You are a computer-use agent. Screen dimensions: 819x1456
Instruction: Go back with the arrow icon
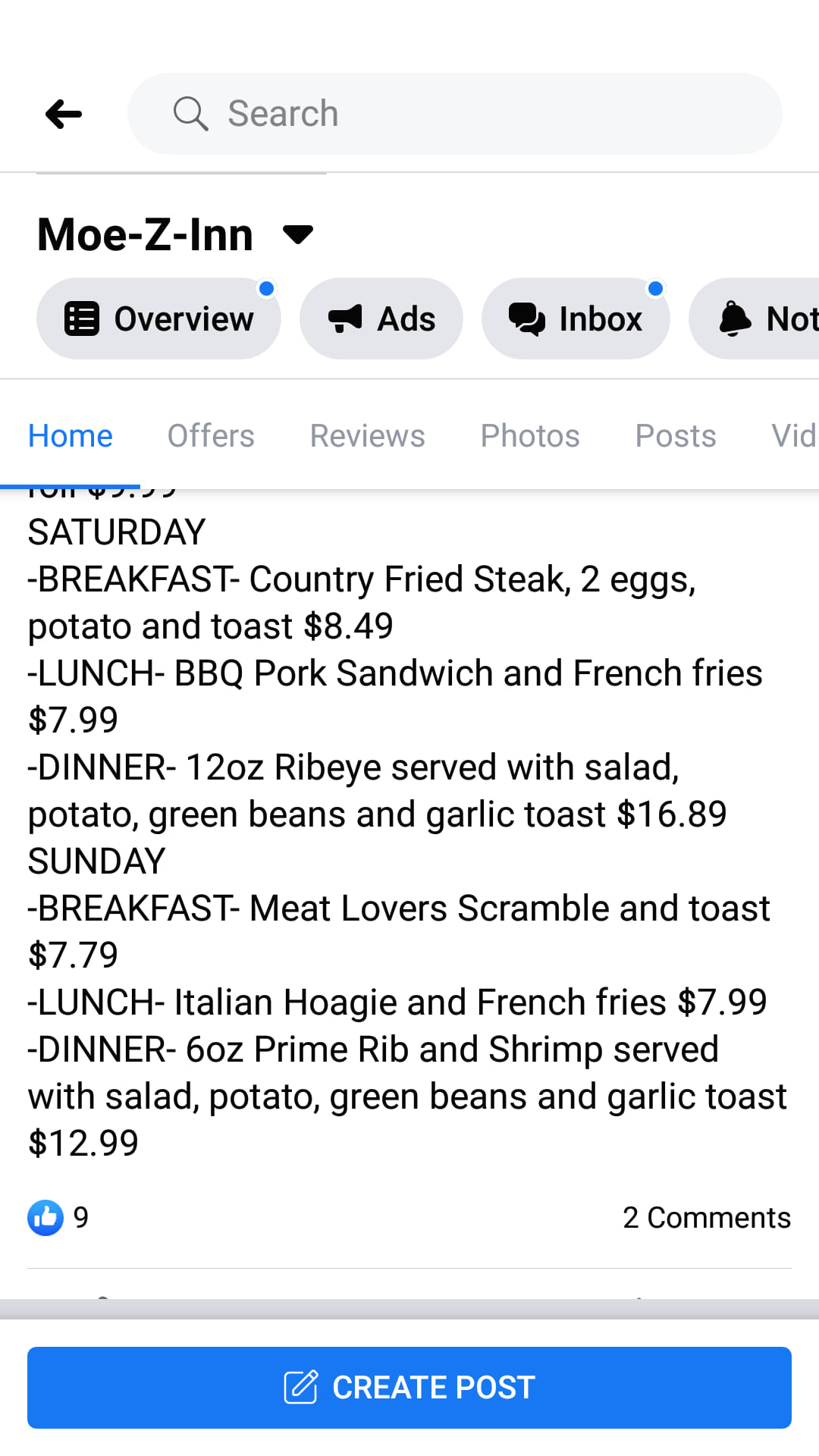click(x=64, y=115)
